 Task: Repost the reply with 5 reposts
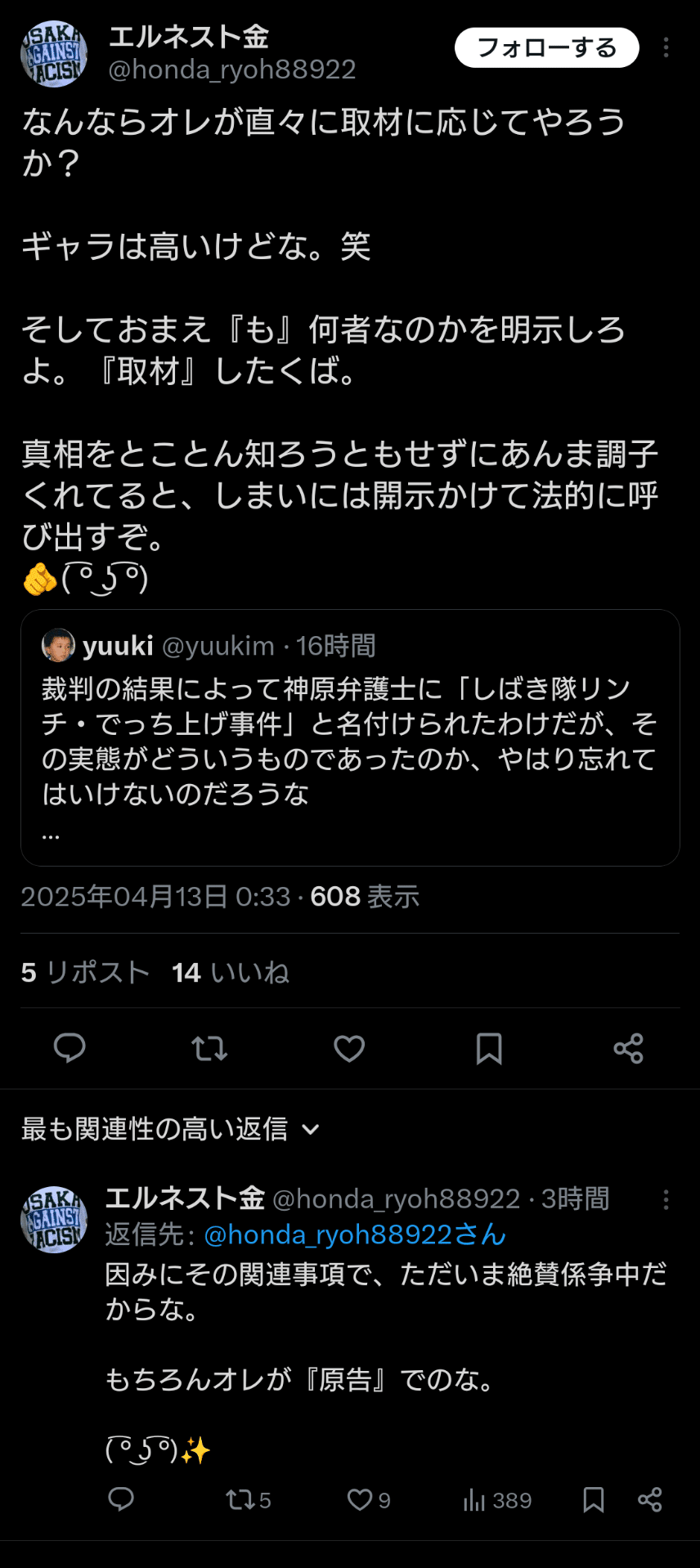[248, 1499]
